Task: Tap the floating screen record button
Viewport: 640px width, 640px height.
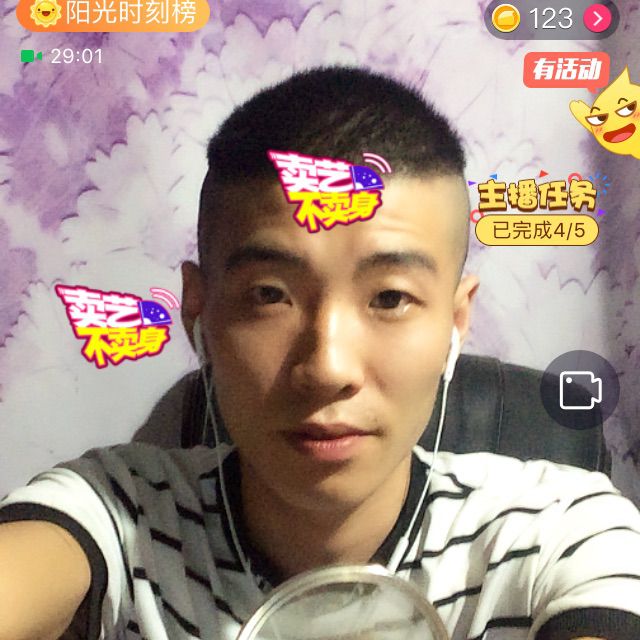Action: click(x=579, y=390)
